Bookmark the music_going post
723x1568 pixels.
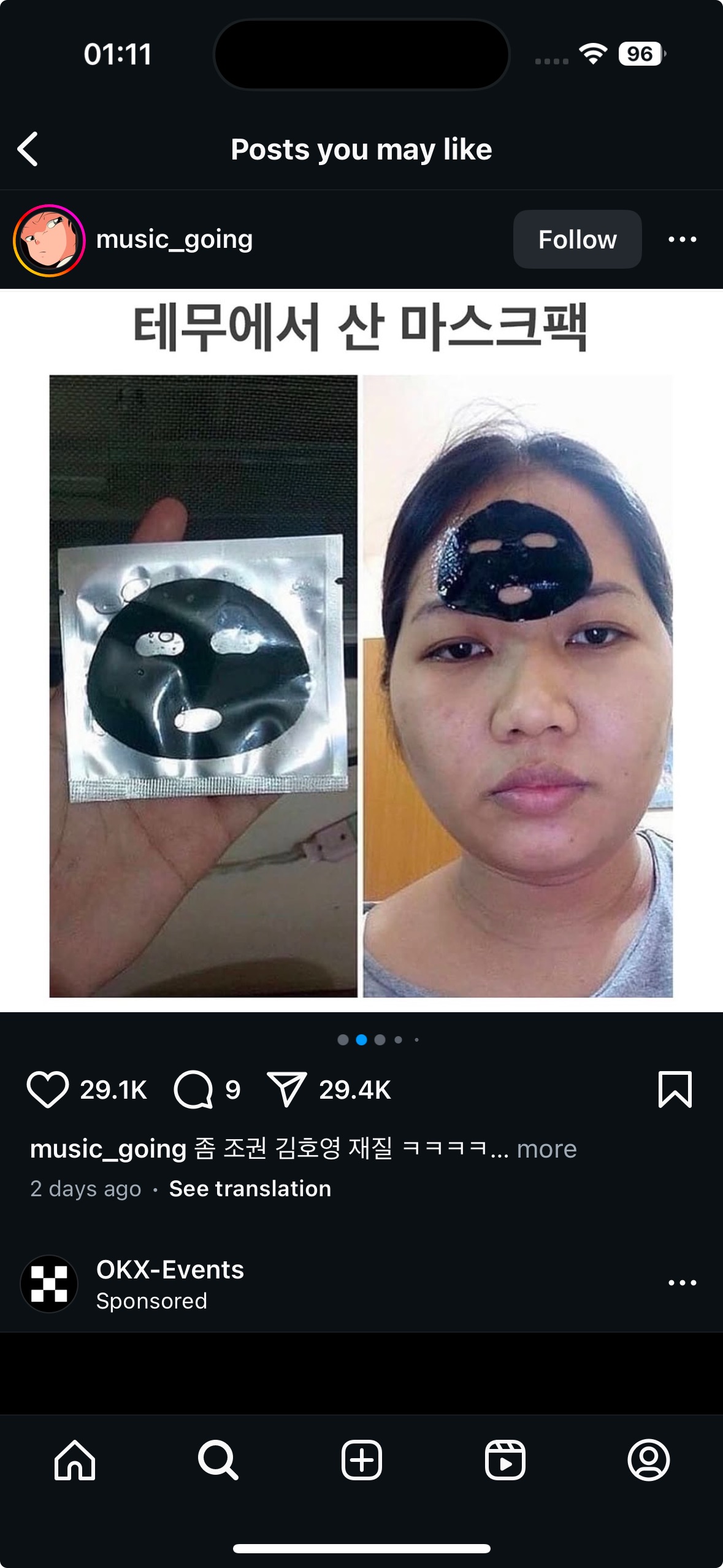pos(675,1090)
